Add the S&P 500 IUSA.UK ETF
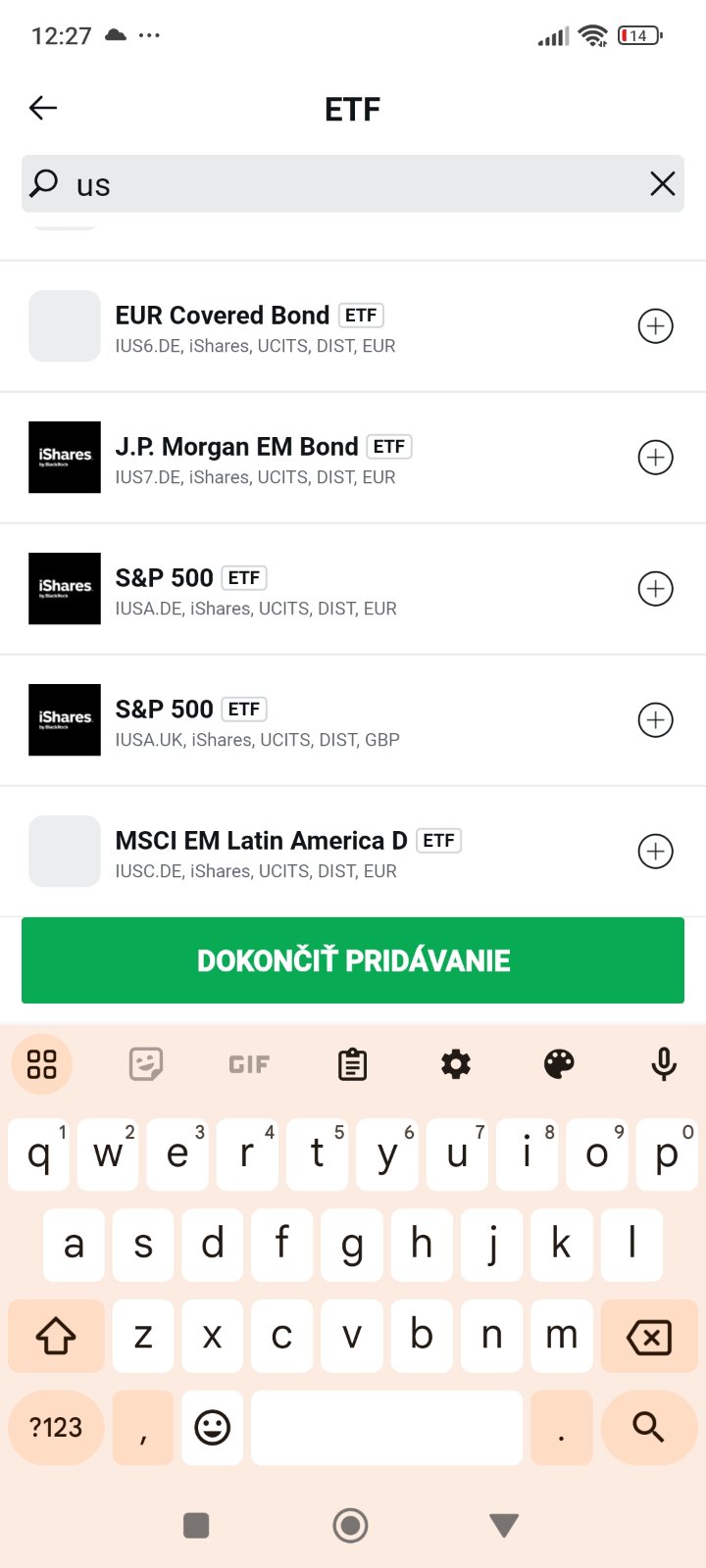 tap(655, 720)
